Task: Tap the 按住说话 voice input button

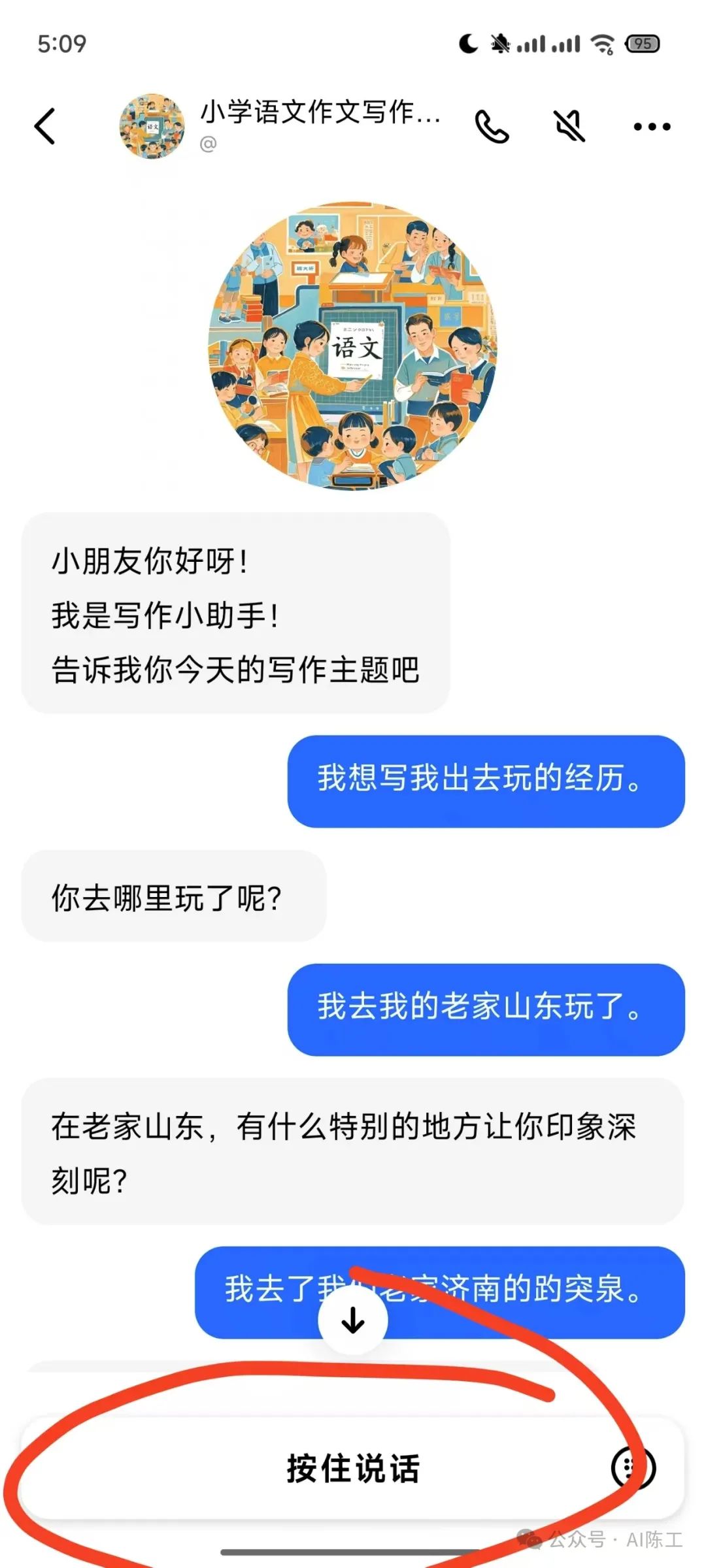Action: [x=353, y=1469]
